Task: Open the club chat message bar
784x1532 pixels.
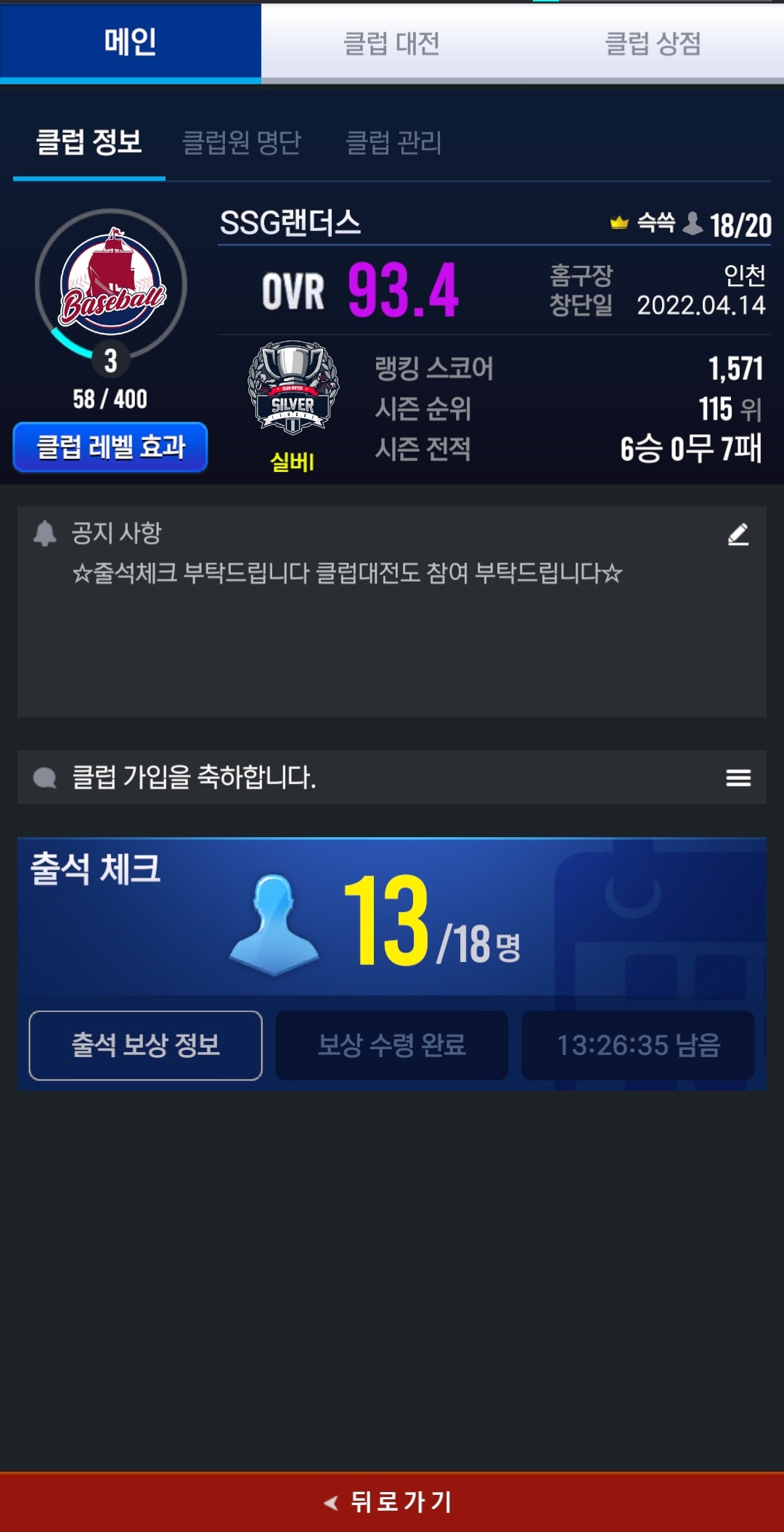Action: tap(363, 778)
